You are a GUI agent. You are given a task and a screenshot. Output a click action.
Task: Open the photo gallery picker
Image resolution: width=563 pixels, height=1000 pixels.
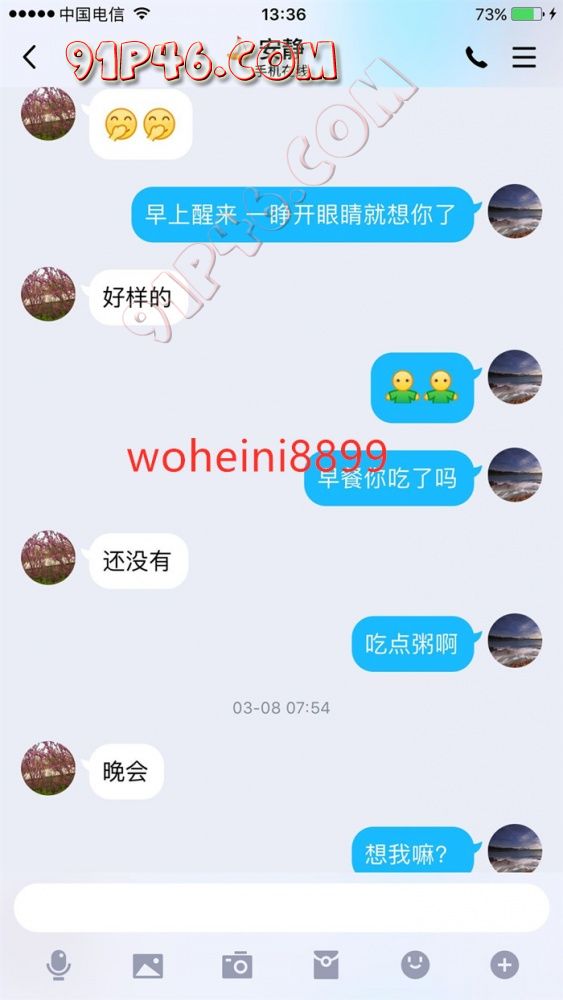(x=147, y=966)
